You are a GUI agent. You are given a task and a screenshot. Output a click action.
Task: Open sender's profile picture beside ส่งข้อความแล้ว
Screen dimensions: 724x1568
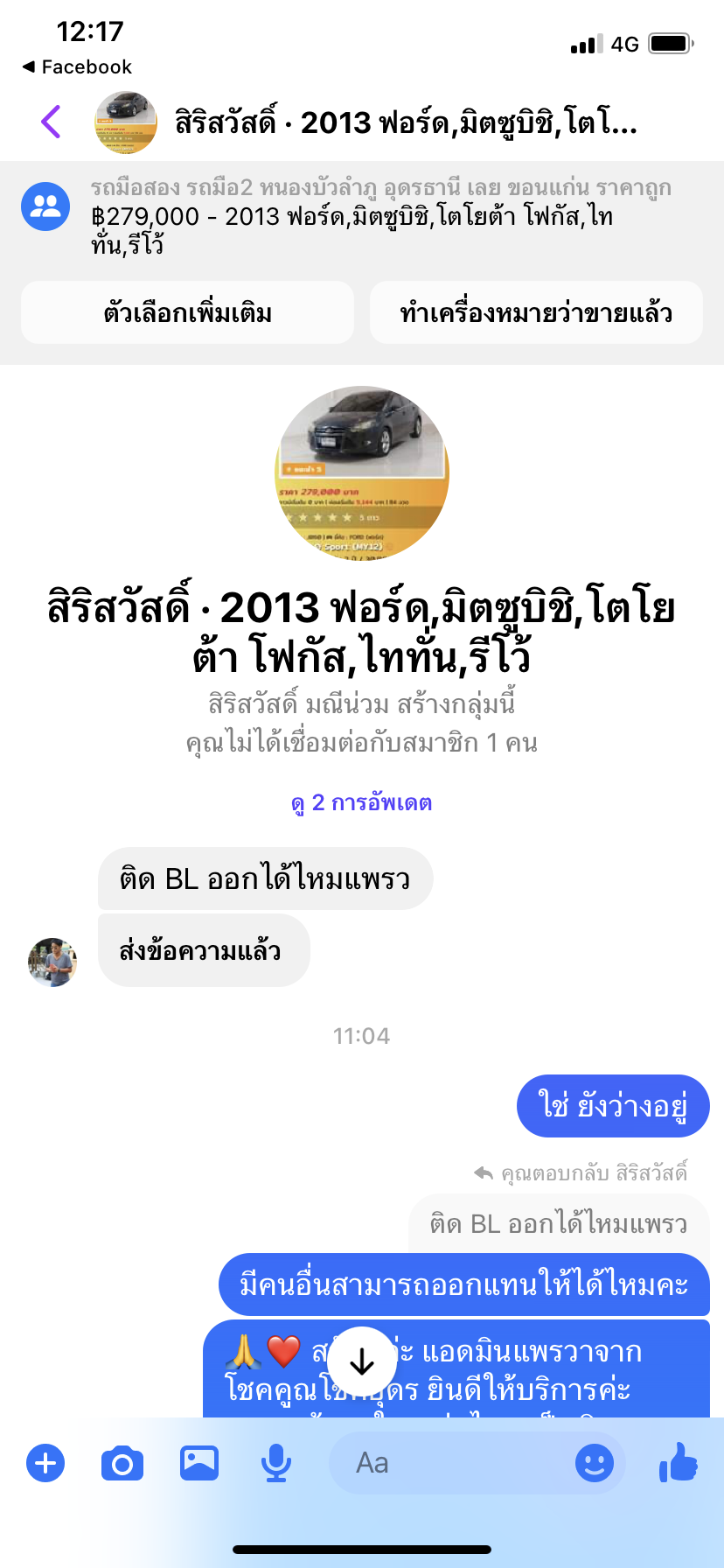pyautogui.click(x=52, y=962)
